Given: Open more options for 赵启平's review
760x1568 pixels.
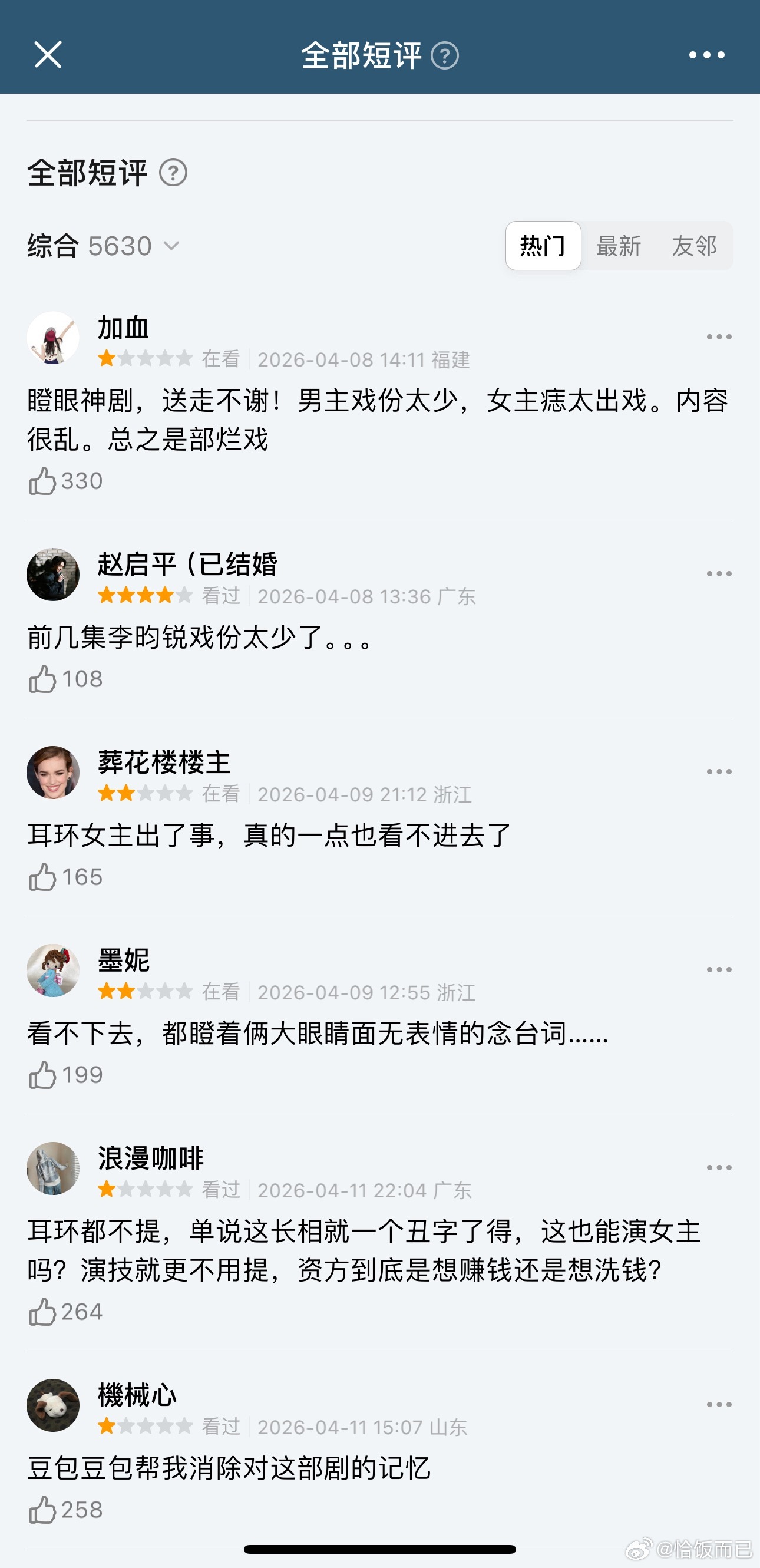Looking at the screenshot, I should (x=719, y=573).
